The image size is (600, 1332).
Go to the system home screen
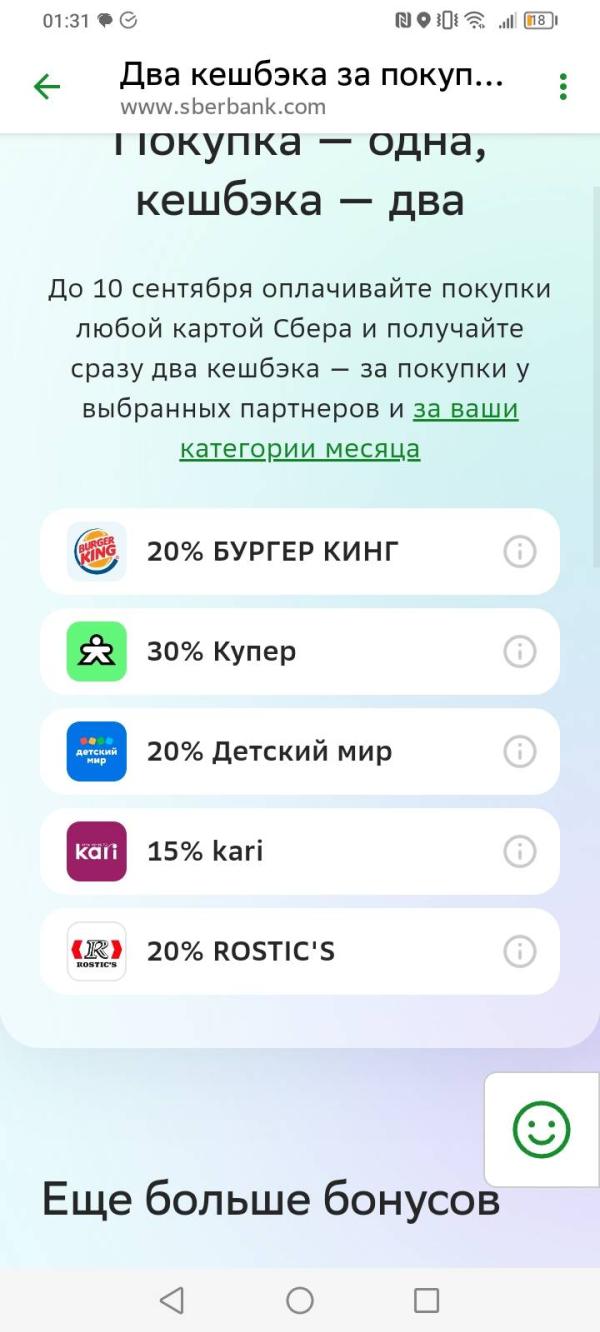click(300, 1300)
